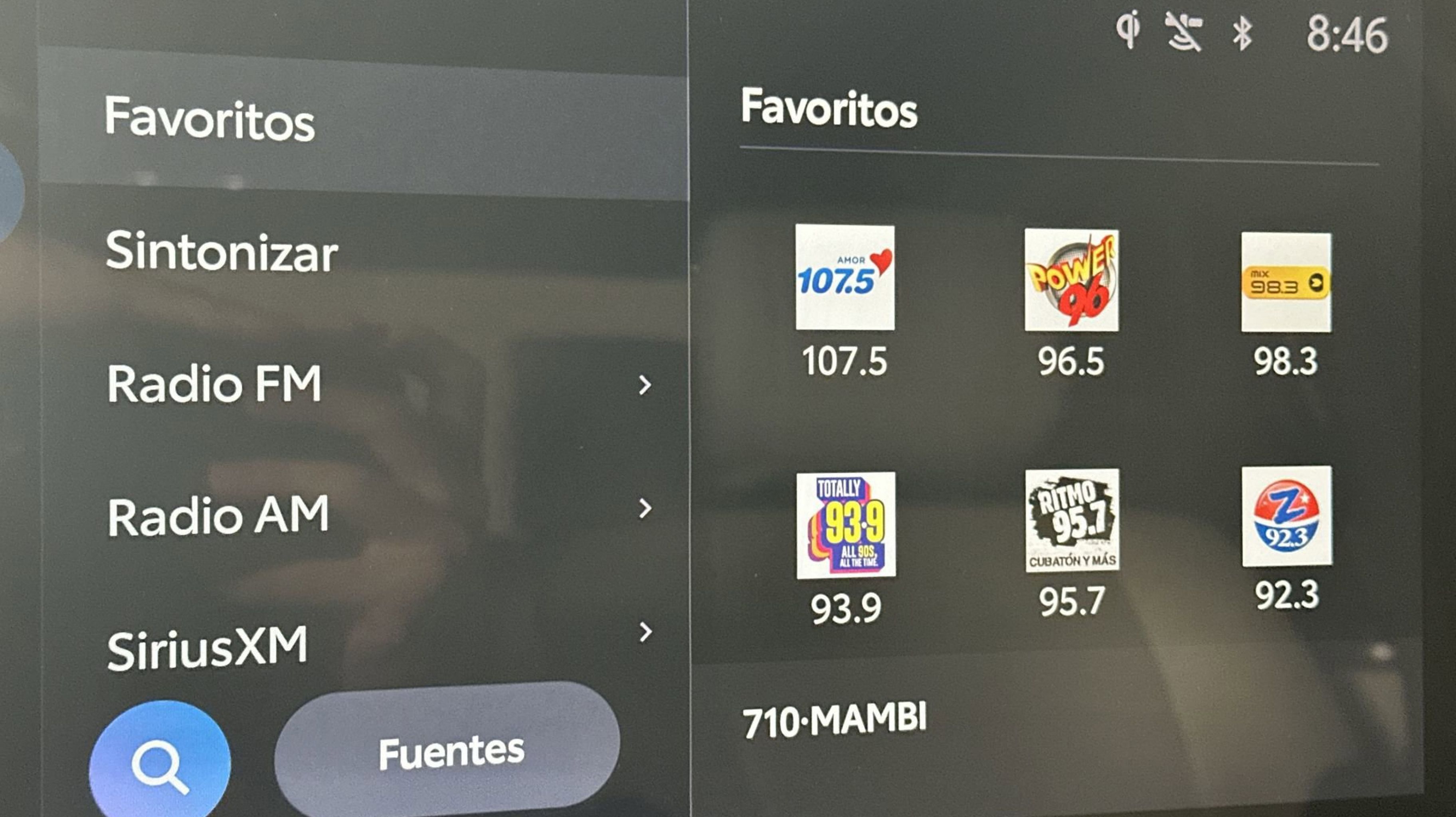Open the Radio AM source

click(x=373, y=514)
